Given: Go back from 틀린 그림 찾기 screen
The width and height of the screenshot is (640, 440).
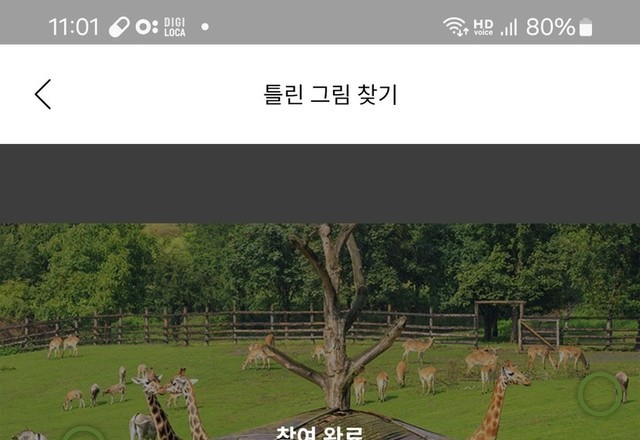Looking at the screenshot, I should 42,94.
